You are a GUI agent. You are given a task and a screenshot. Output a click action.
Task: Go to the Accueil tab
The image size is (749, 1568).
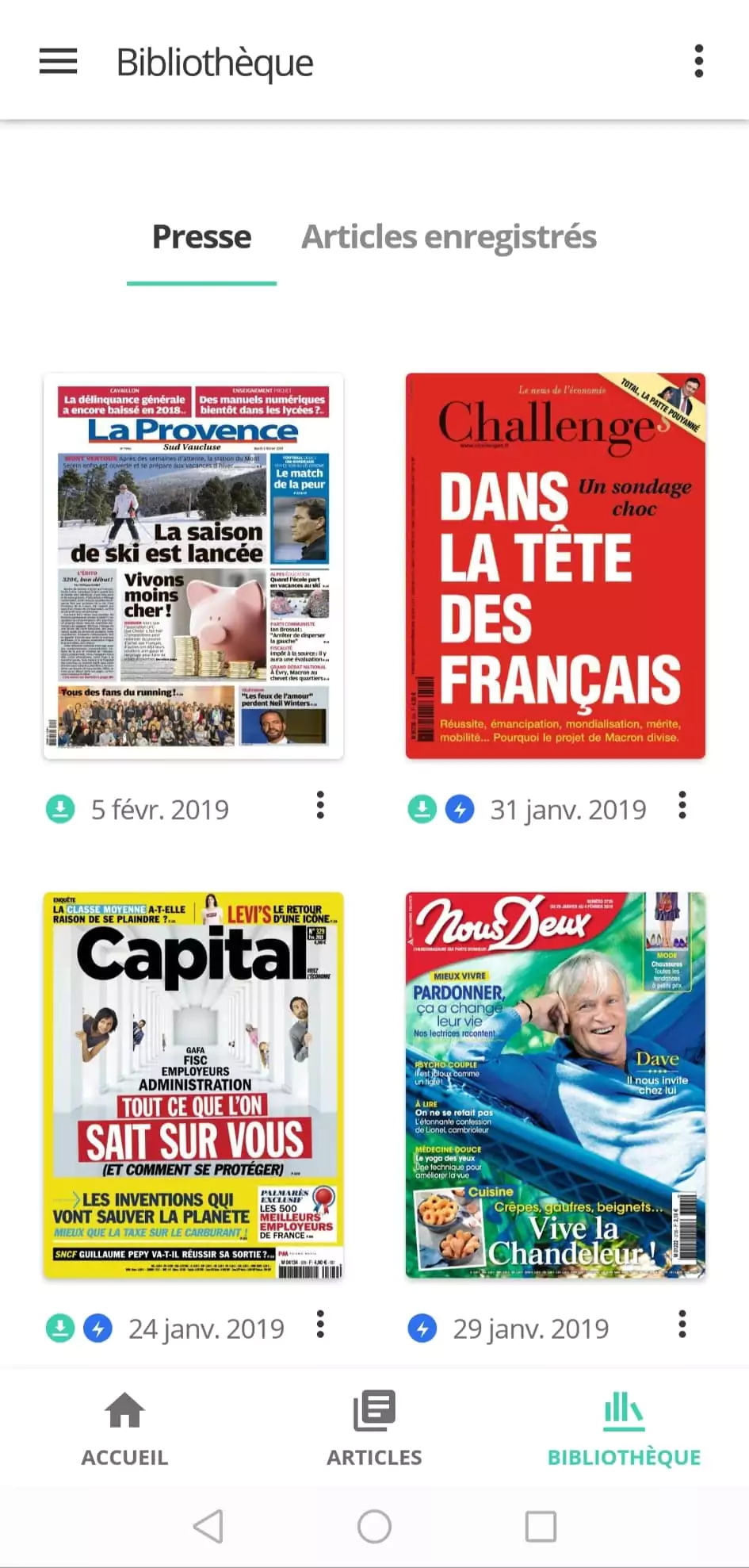click(x=124, y=1428)
